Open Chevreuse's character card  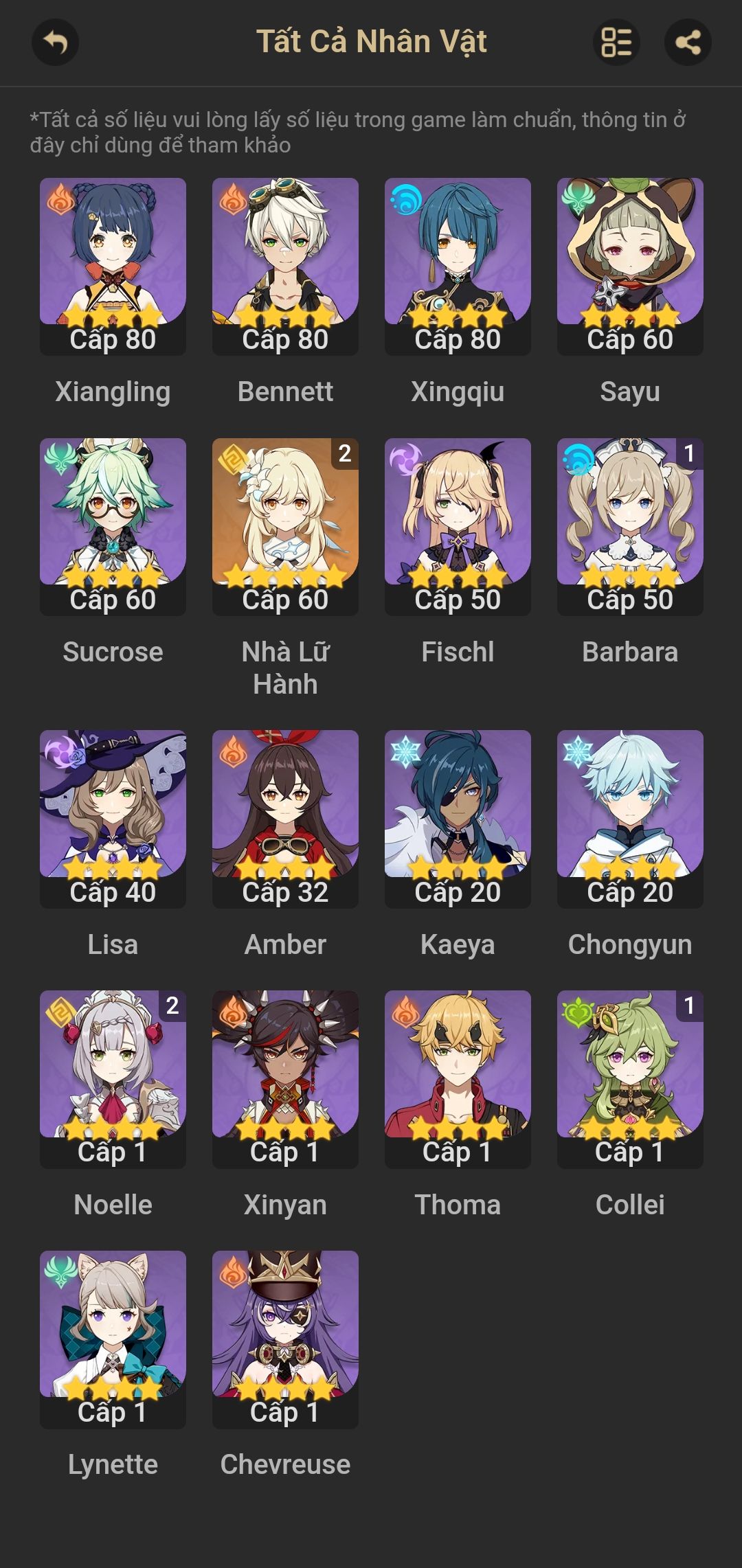(x=285, y=1339)
